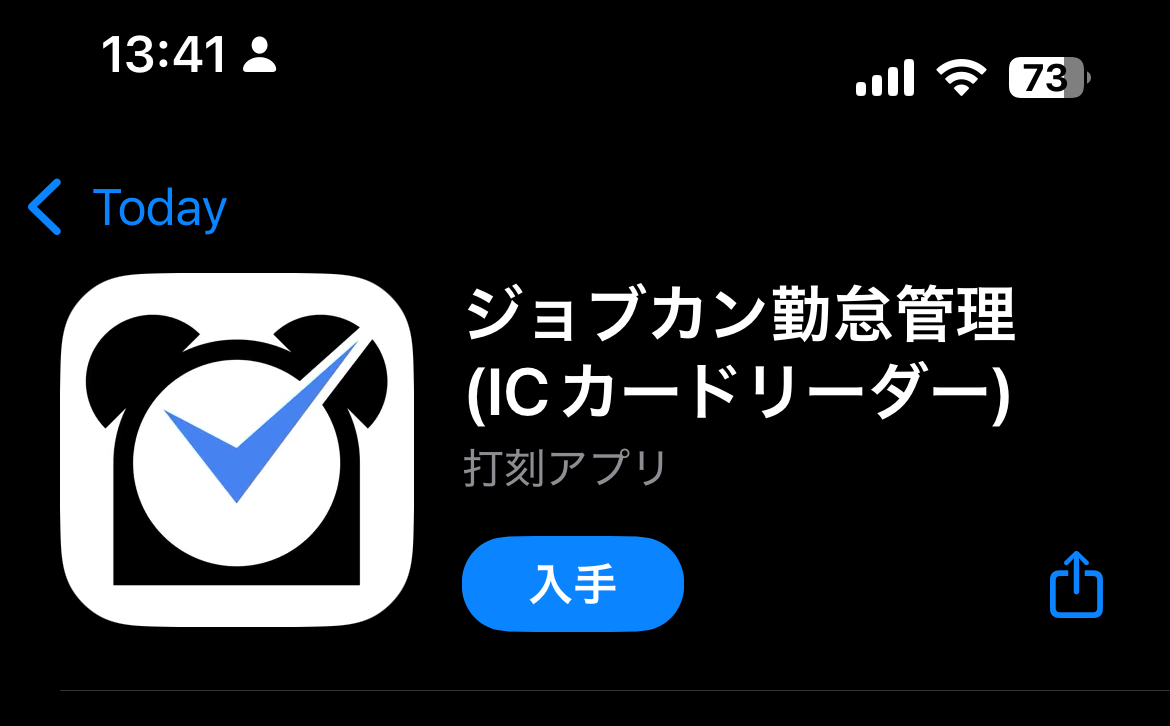Tap the 入手 button to get the app
1170x726 pixels.
[x=572, y=585]
